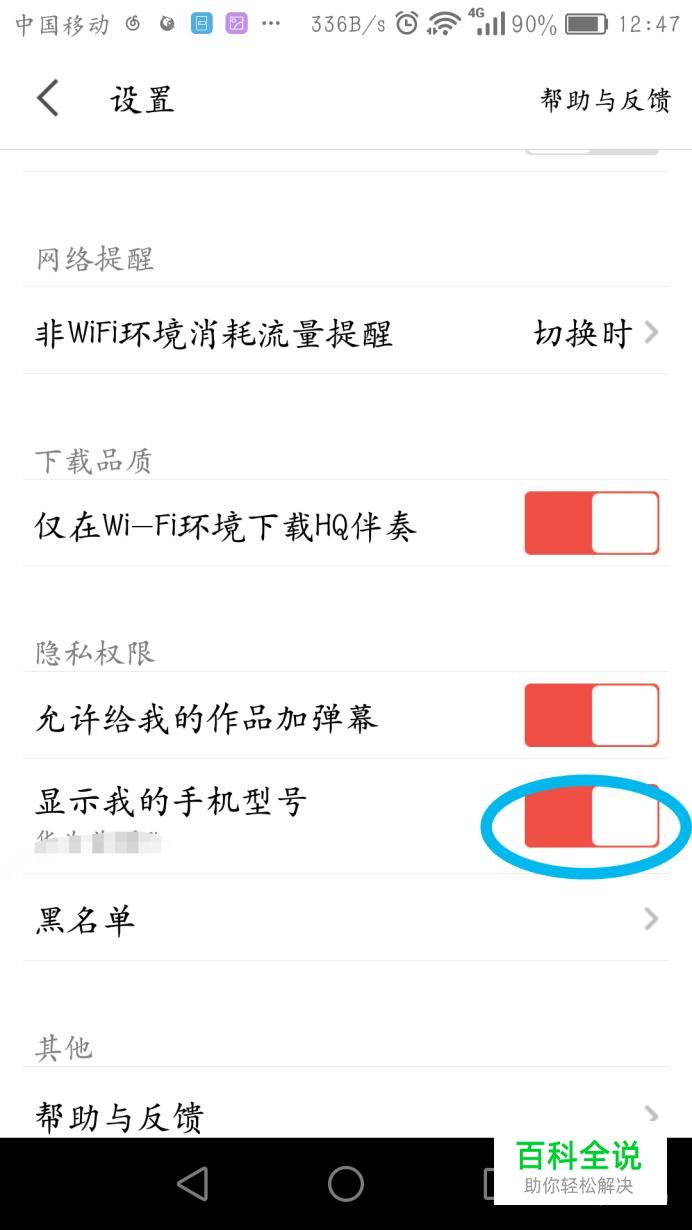Go back from the 设置 page

pos(48,99)
